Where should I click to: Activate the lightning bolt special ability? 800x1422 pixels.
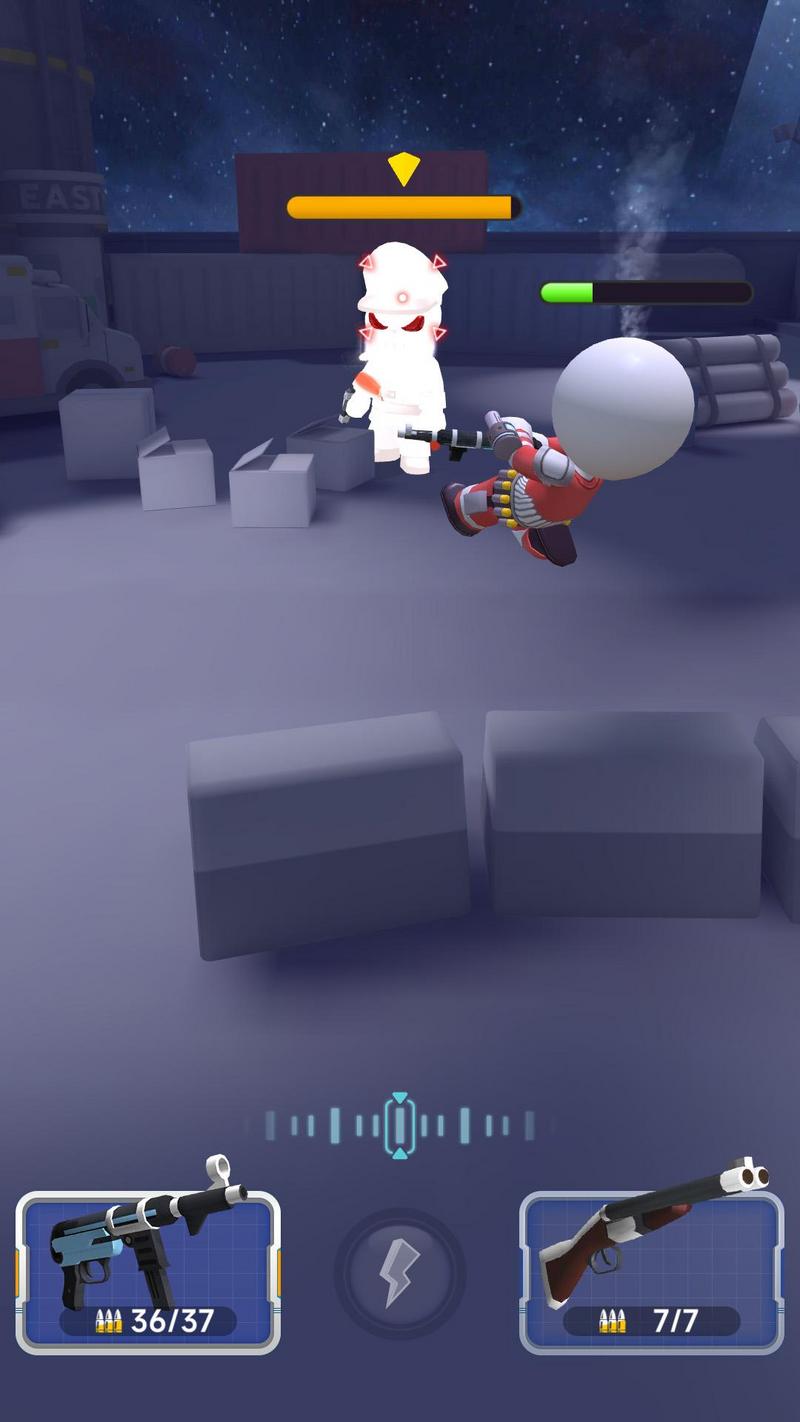coord(400,1273)
